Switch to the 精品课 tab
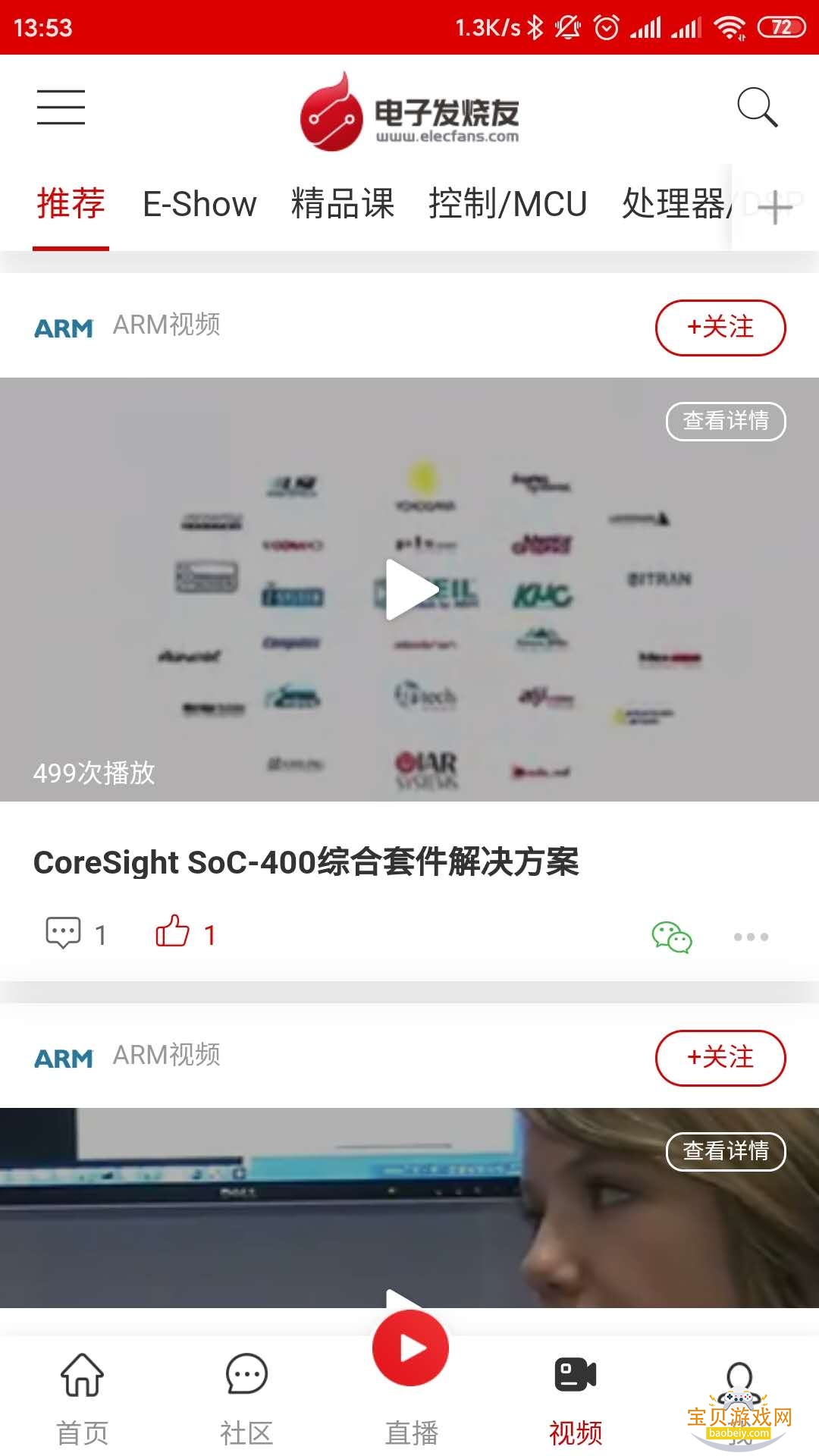Image resolution: width=819 pixels, height=1456 pixels. coord(340,203)
